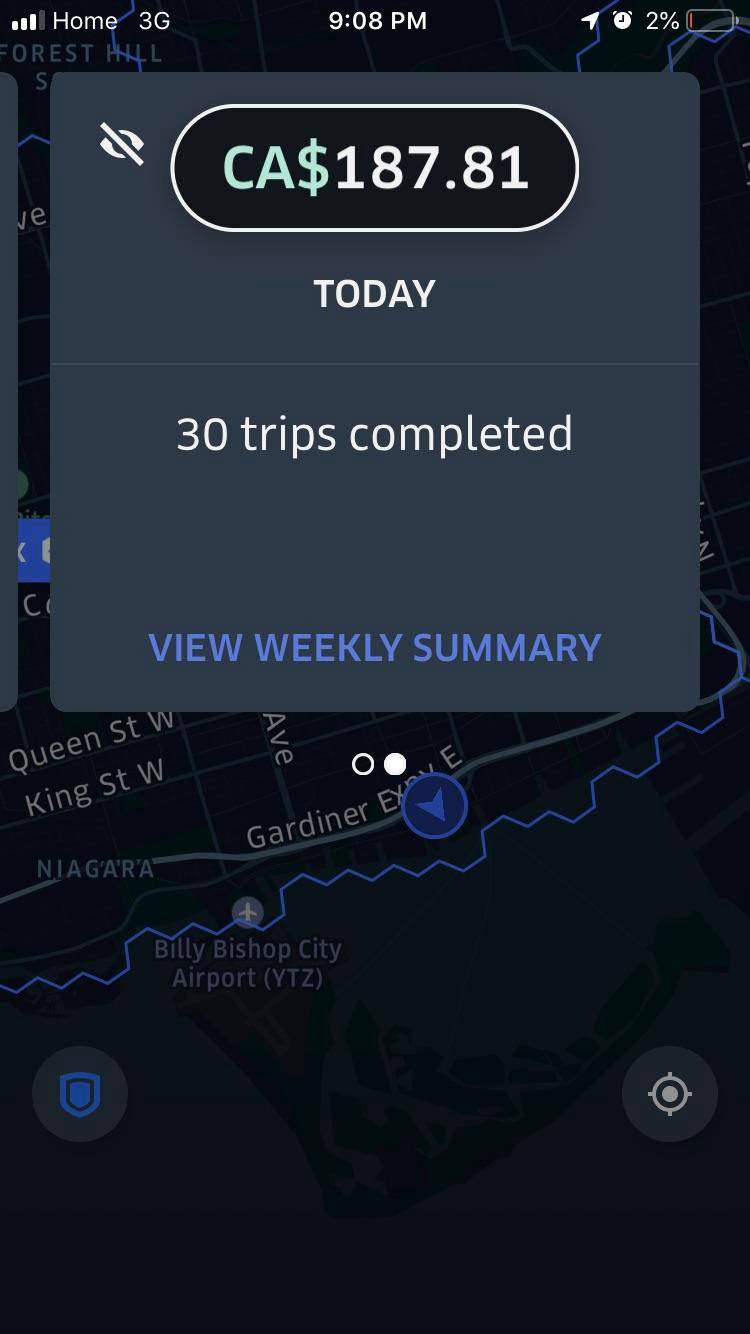Tap the 30 trips completed text

(x=374, y=433)
